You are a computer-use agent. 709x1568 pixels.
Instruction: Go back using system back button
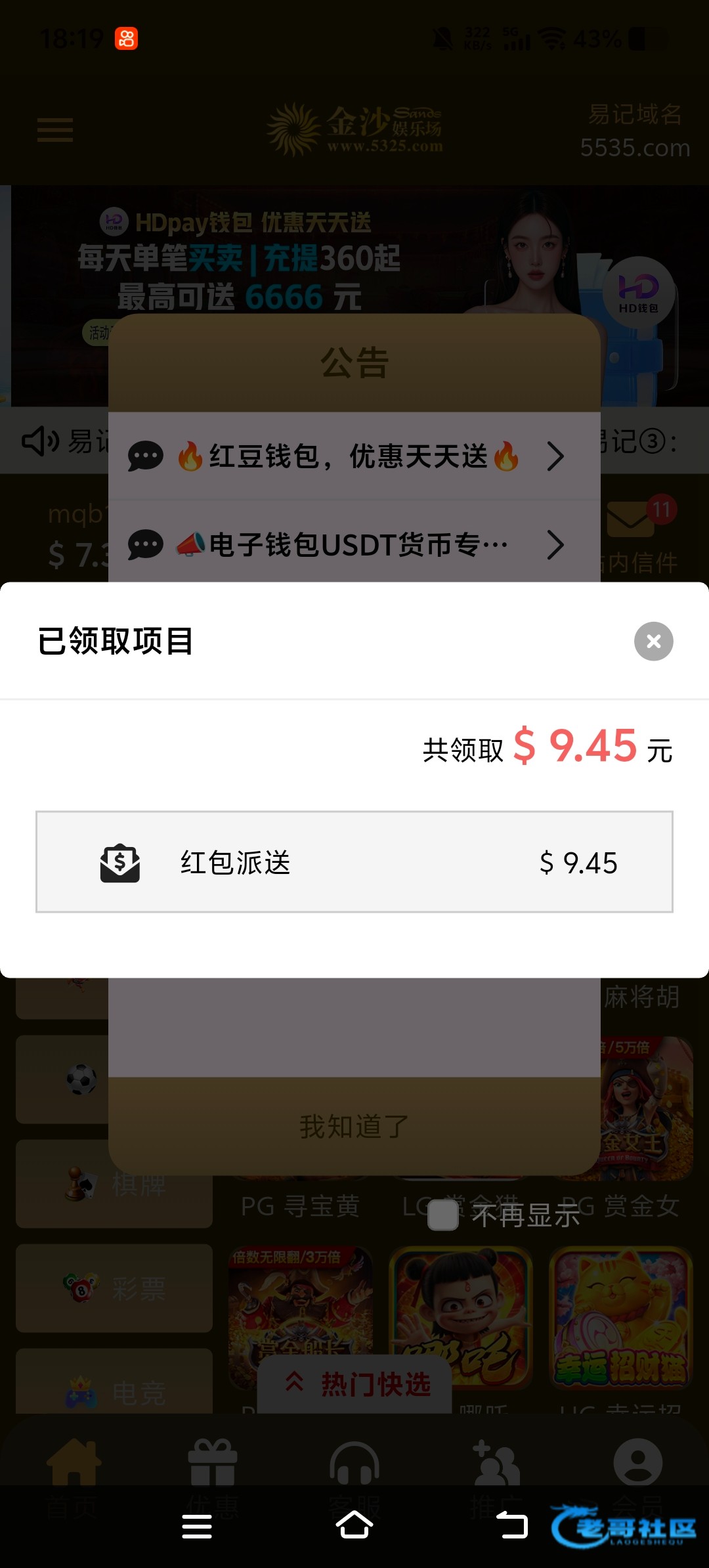pyautogui.click(x=511, y=1525)
